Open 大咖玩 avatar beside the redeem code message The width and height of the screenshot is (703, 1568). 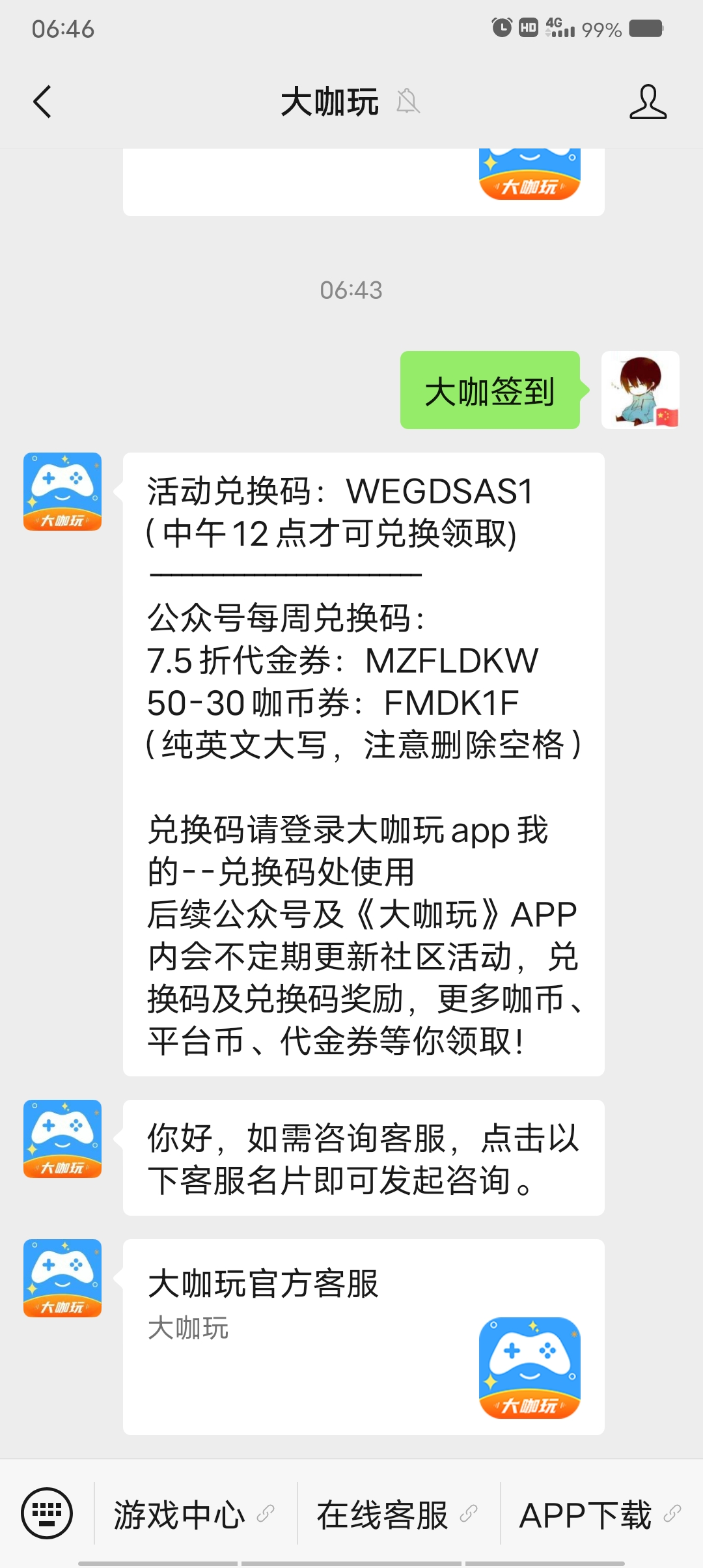(62, 492)
